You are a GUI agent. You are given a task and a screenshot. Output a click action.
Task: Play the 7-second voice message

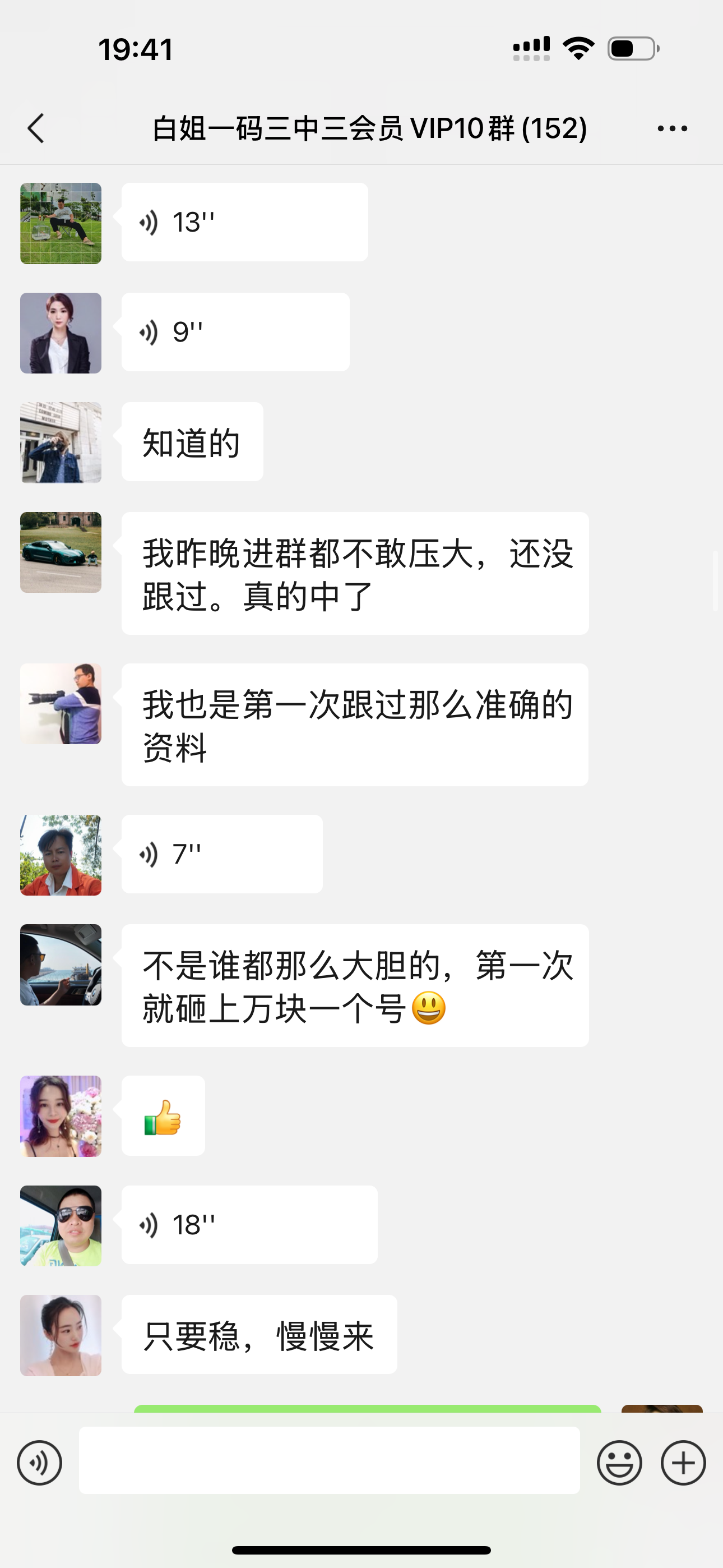tap(221, 854)
